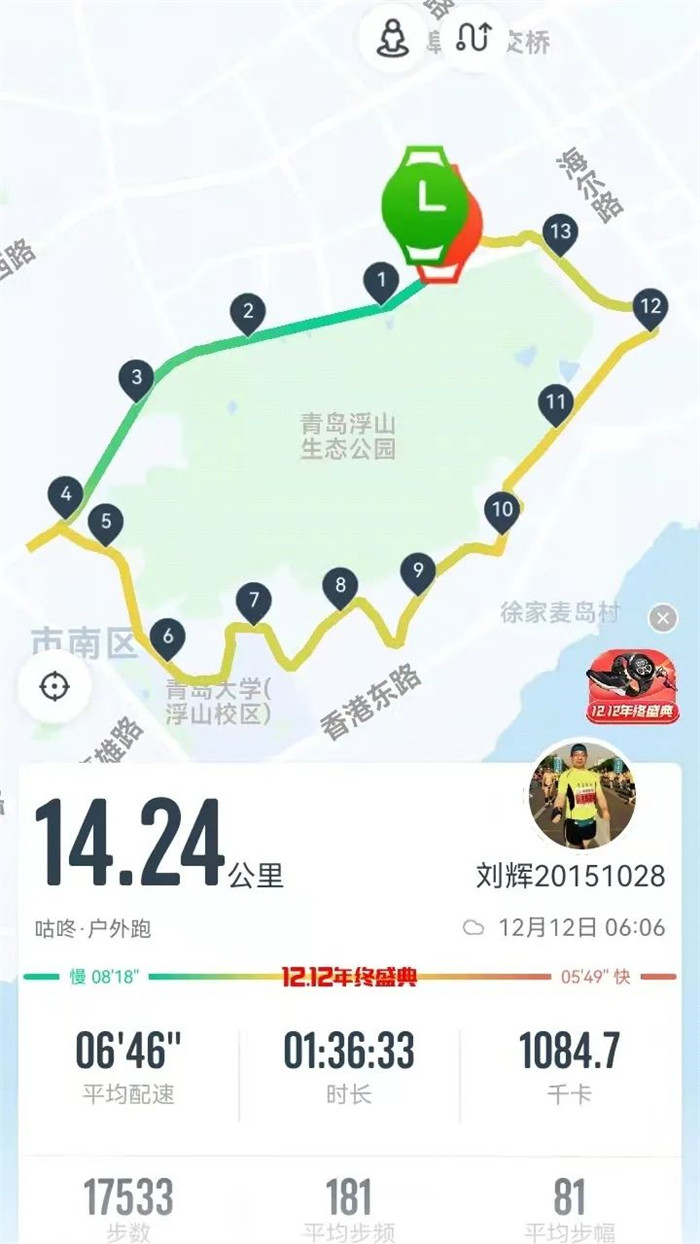Dismiss the 12.12年终盛典 promo badge
700x1244 pixels.
coord(662,618)
